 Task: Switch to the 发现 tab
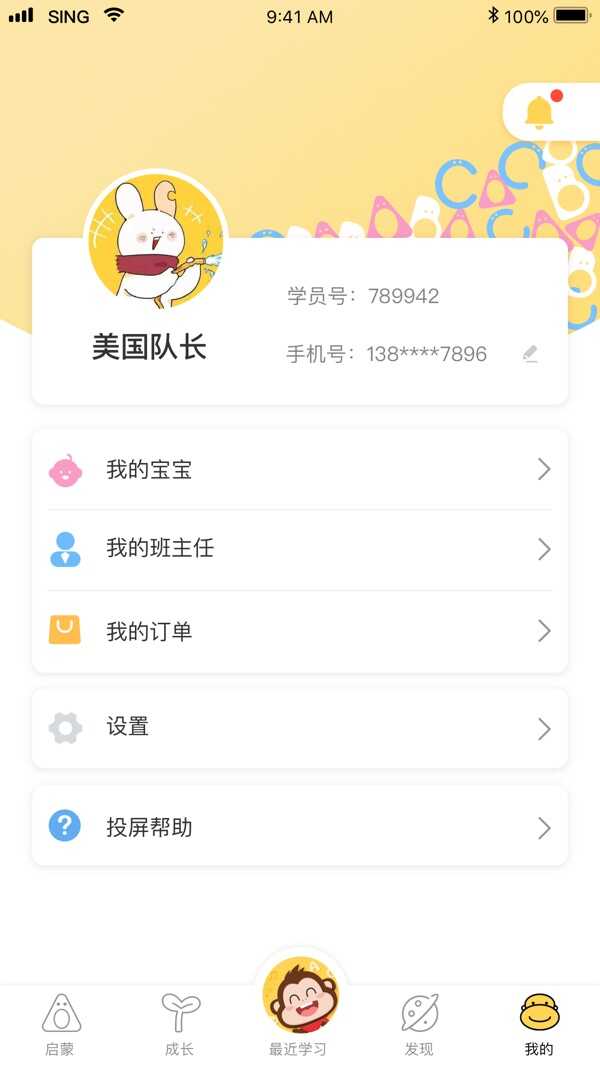[x=419, y=1024]
